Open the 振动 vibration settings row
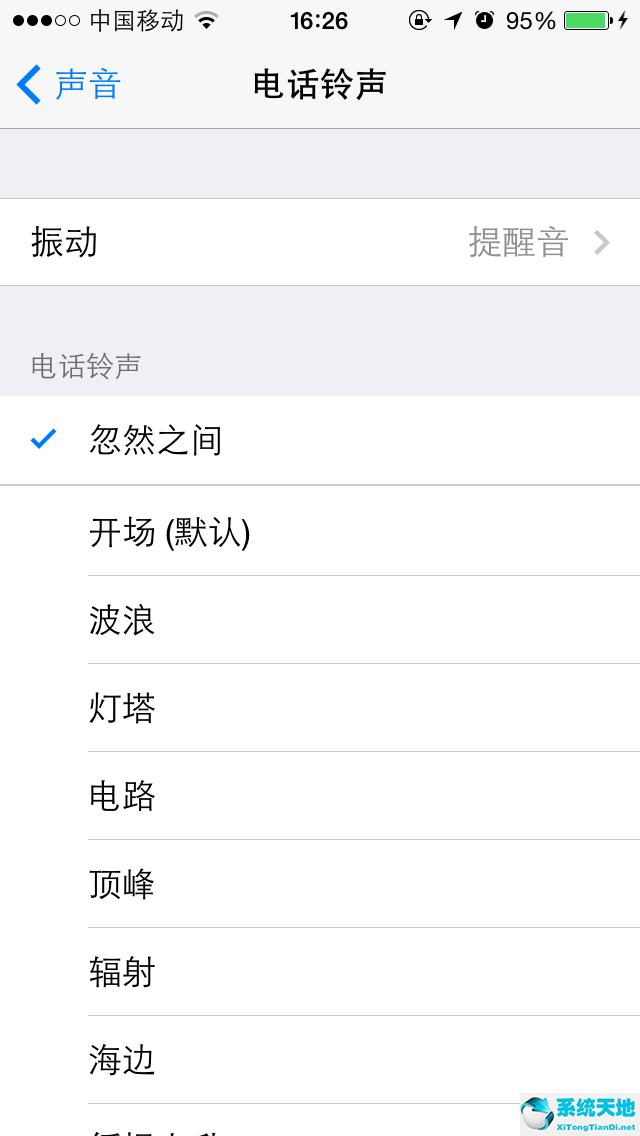Image resolution: width=640 pixels, height=1136 pixels. [x=320, y=242]
